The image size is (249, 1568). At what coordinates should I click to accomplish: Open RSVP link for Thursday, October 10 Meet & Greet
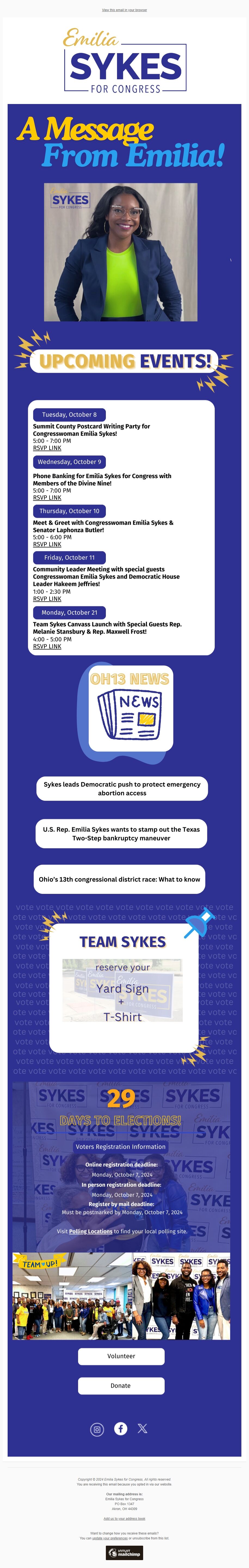click(47, 544)
